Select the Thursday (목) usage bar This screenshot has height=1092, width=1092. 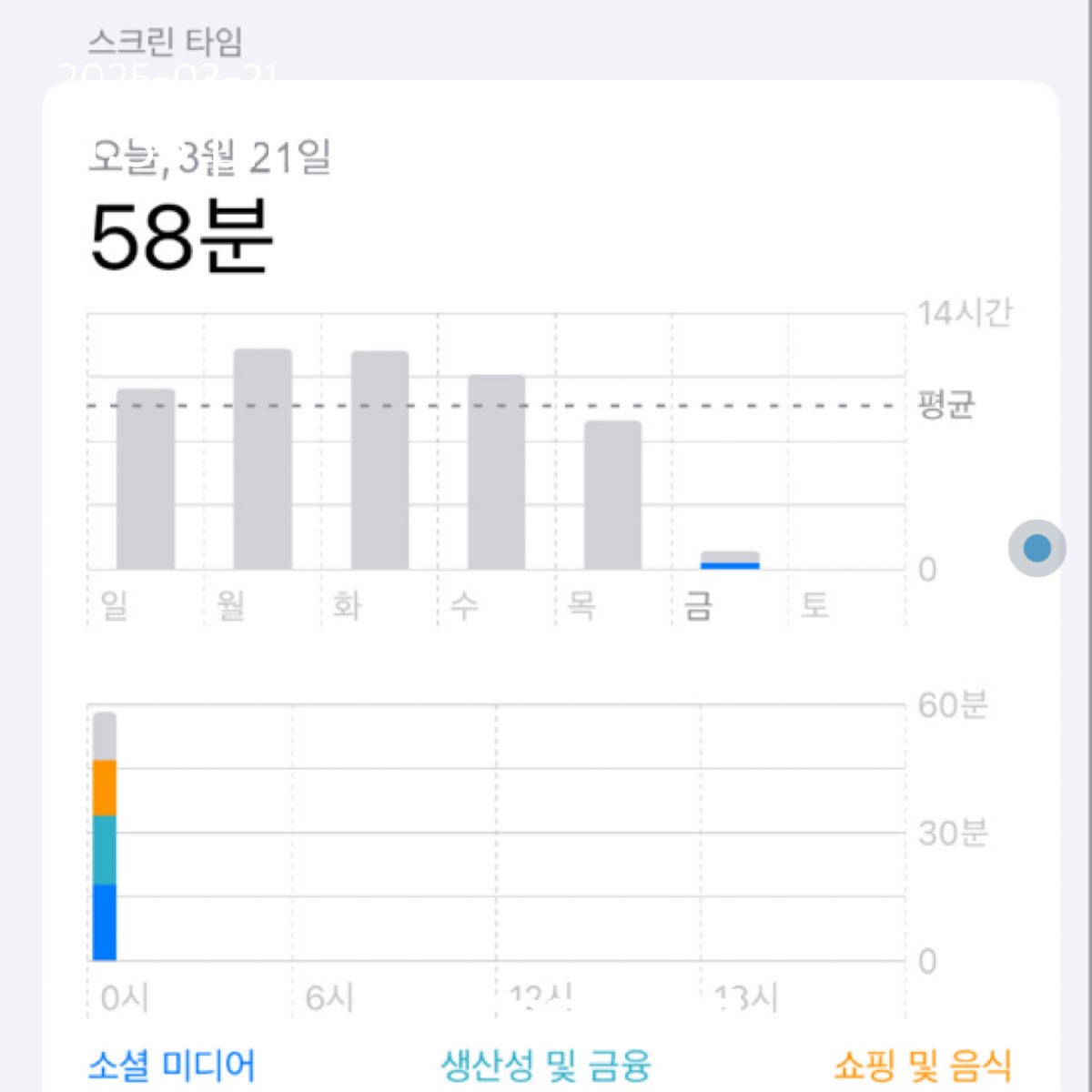613,495
